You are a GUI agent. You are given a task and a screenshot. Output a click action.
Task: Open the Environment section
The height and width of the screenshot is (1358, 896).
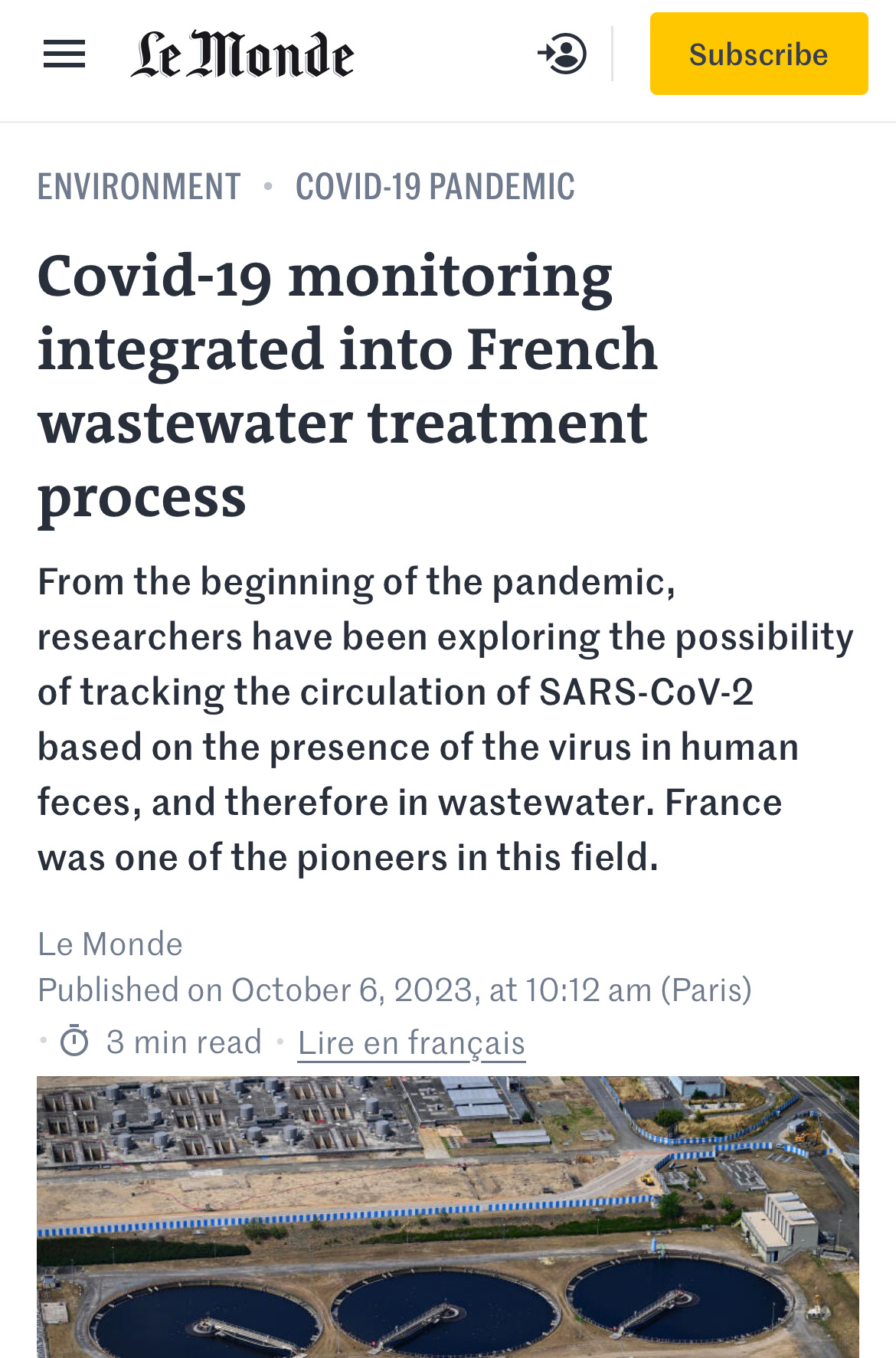tap(139, 187)
